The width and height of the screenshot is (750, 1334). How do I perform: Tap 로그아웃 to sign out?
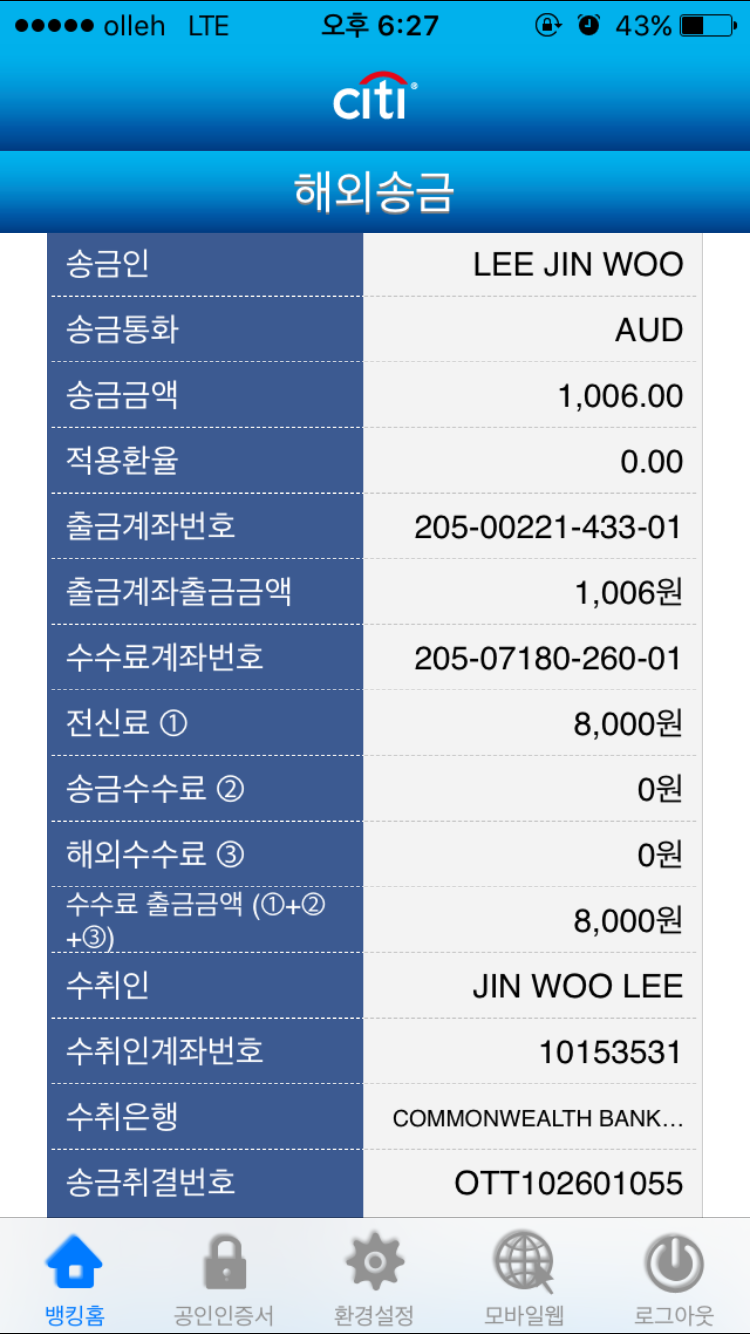click(x=674, y=1277)
